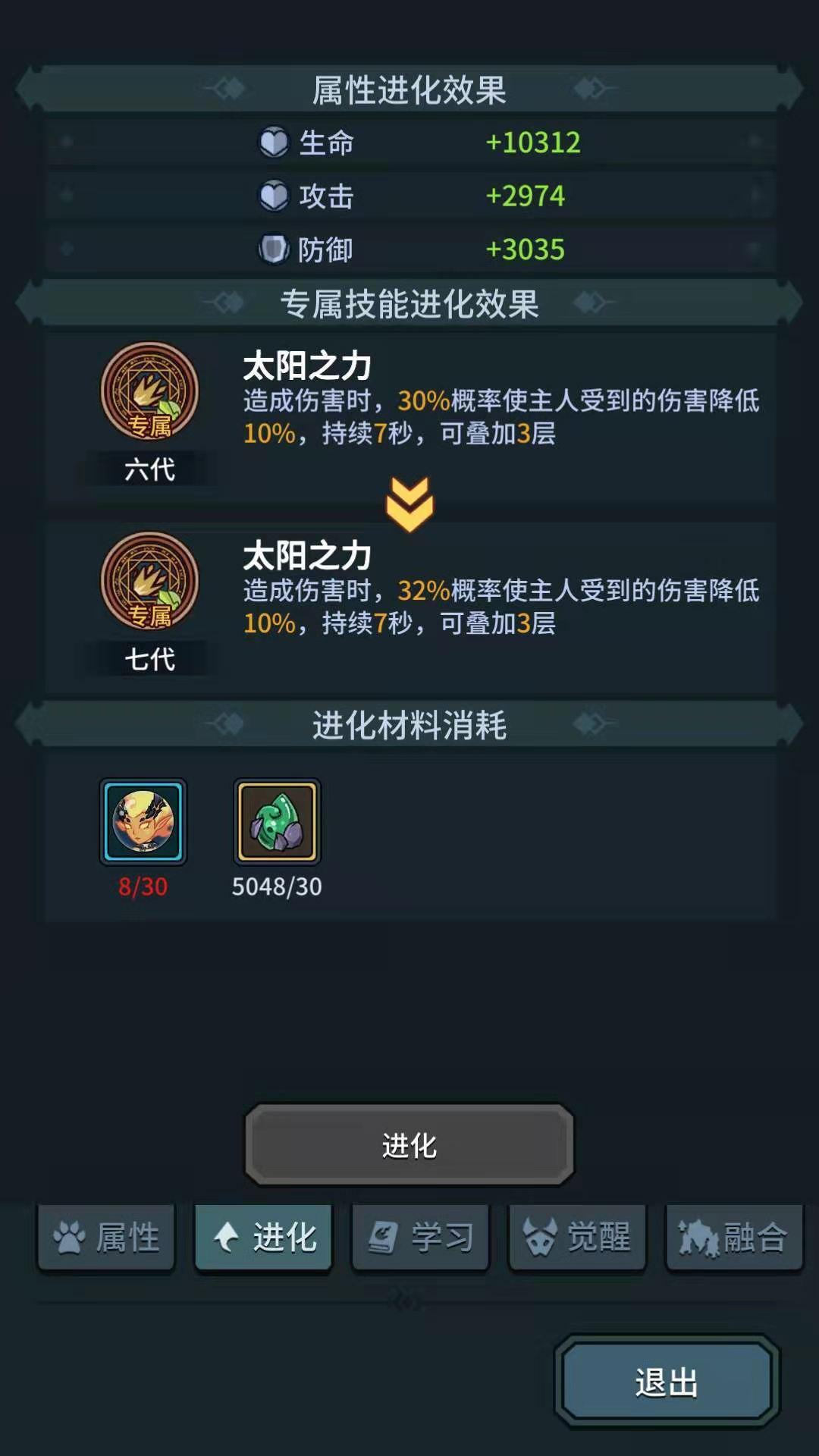Select the 进化 tab

point(263,1238)
